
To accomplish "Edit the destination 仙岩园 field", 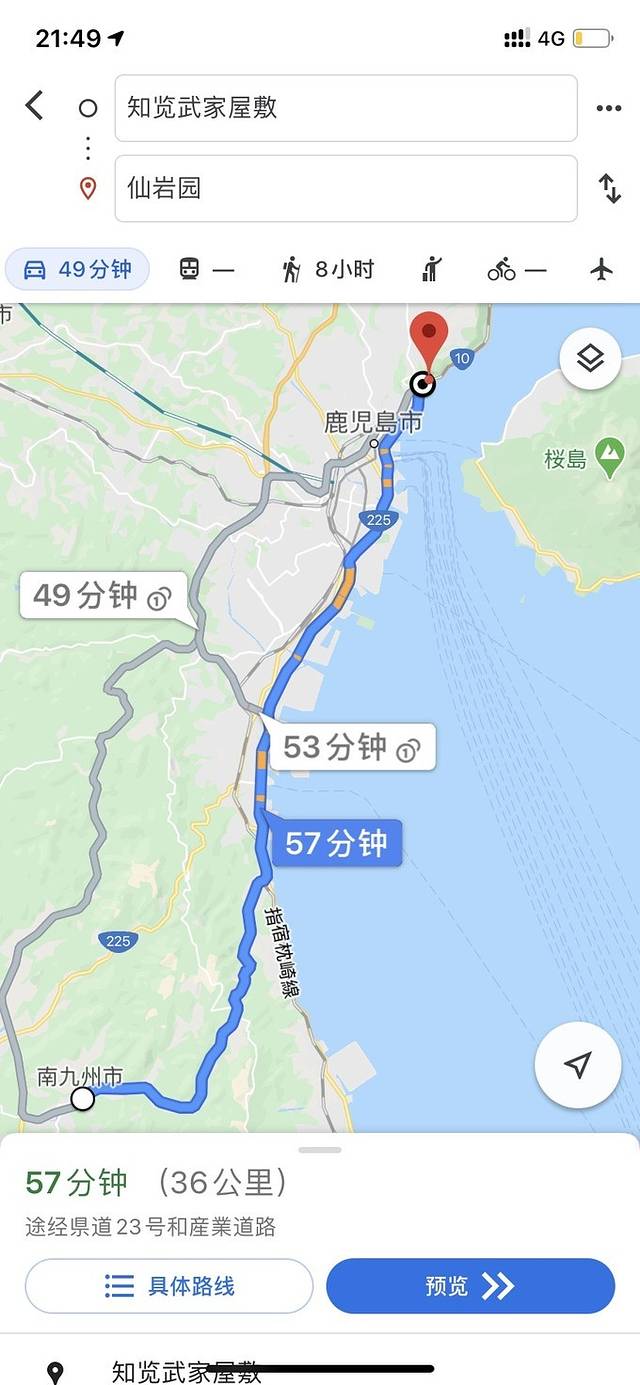I will 346,188.
